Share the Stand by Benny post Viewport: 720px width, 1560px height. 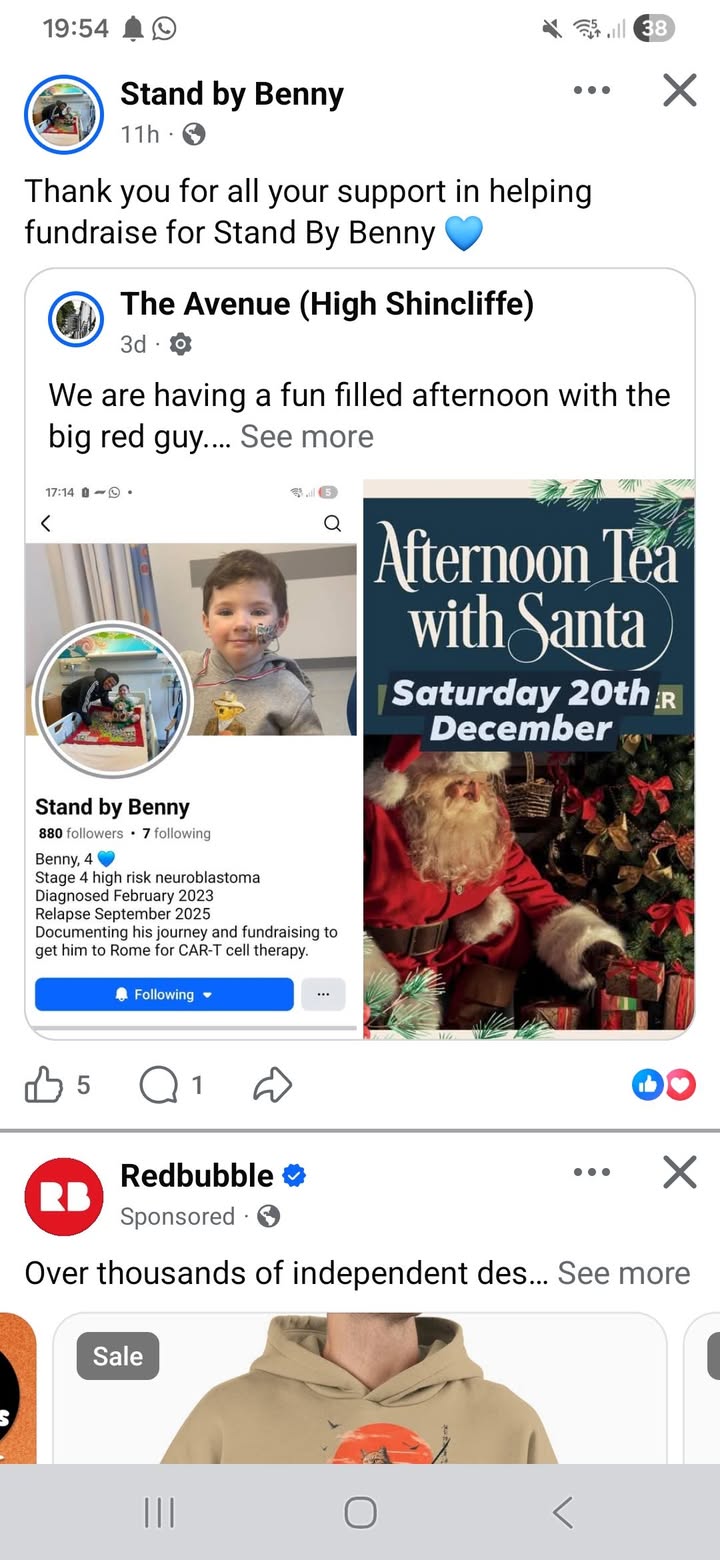click(273, 1085)
